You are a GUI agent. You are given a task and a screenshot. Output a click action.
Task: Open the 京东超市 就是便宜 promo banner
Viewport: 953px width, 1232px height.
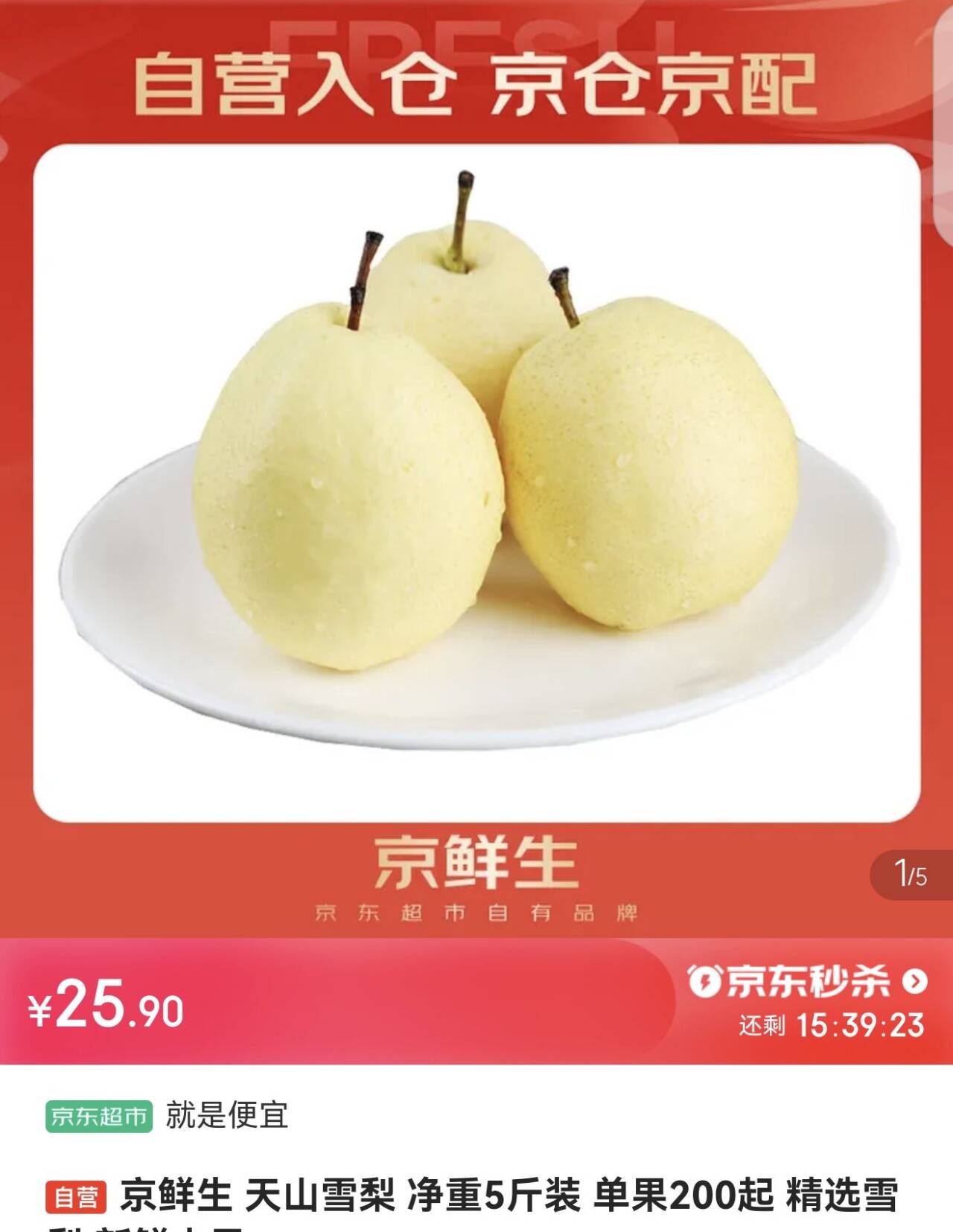point(167,1115)
